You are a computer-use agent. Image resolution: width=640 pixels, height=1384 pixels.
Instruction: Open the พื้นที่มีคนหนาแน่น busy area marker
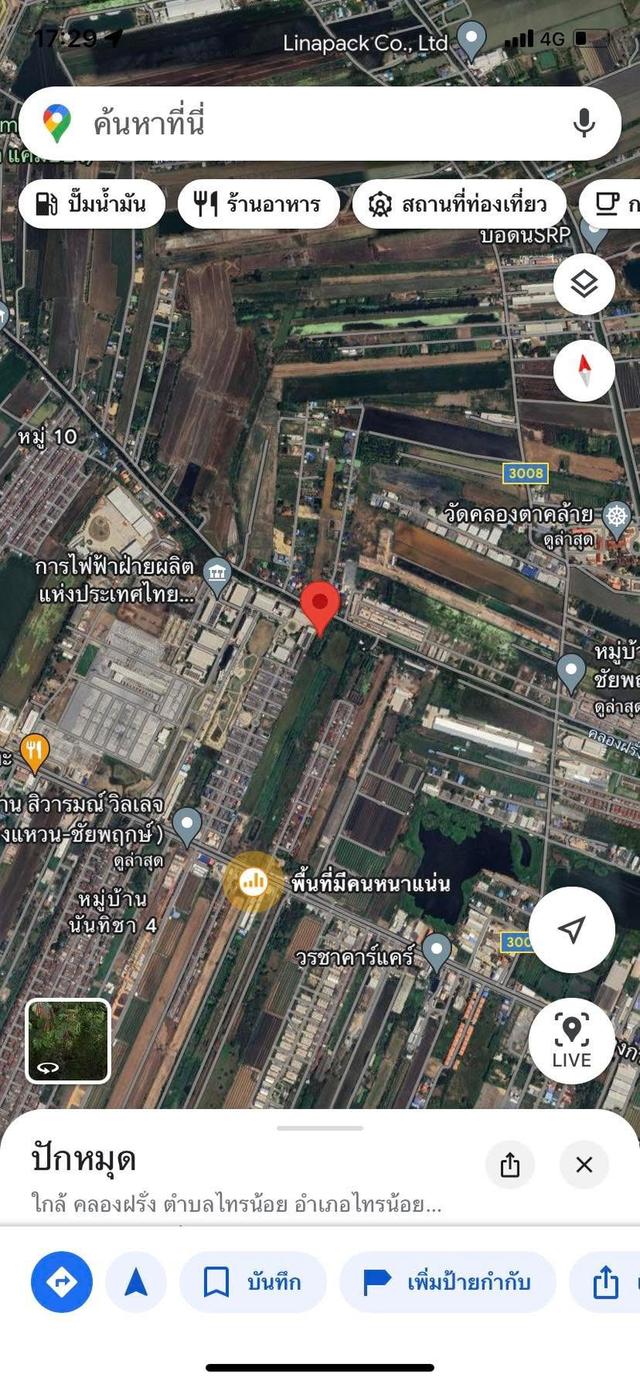coord(253,882)
